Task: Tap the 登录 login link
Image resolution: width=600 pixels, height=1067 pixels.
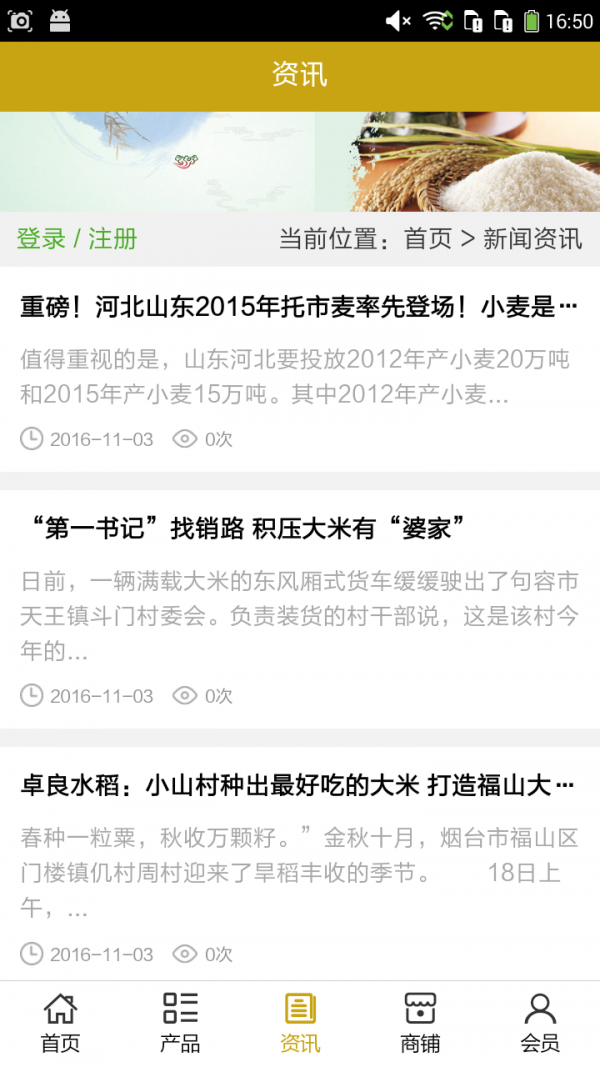Action: tap(41, 239)
